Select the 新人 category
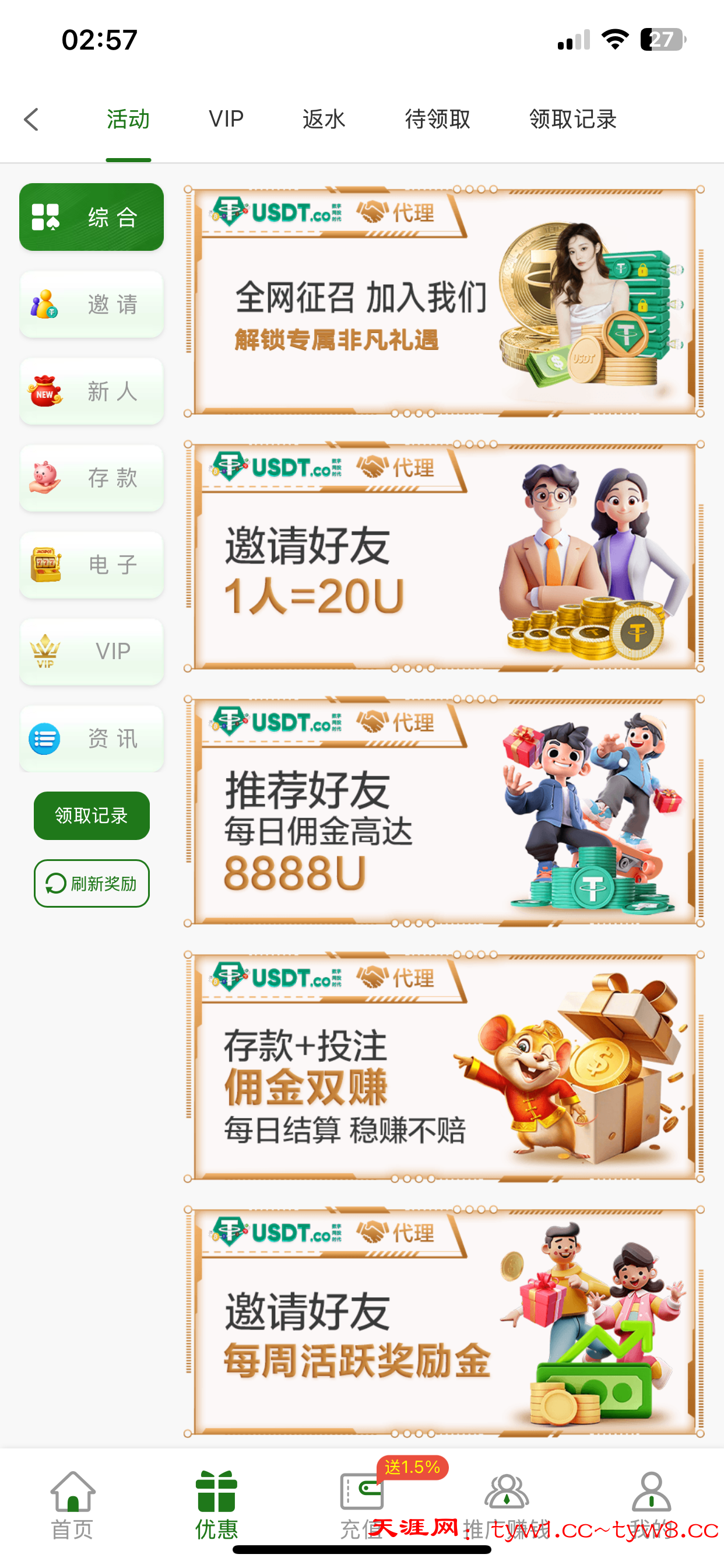Screen dimensions: 724x1568 tap(92, 391)
